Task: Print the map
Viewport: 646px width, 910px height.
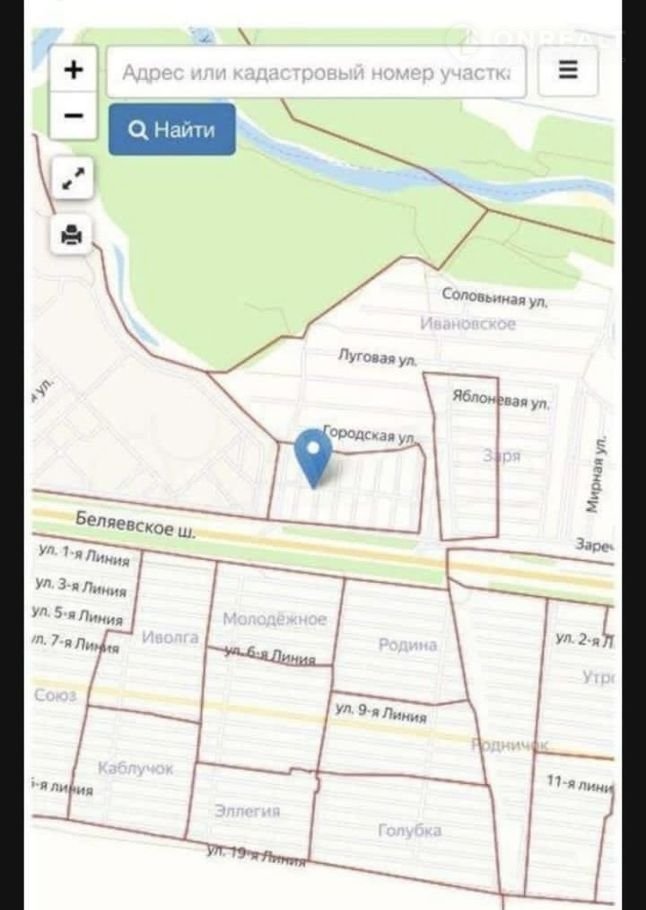Action: (73, 235)
